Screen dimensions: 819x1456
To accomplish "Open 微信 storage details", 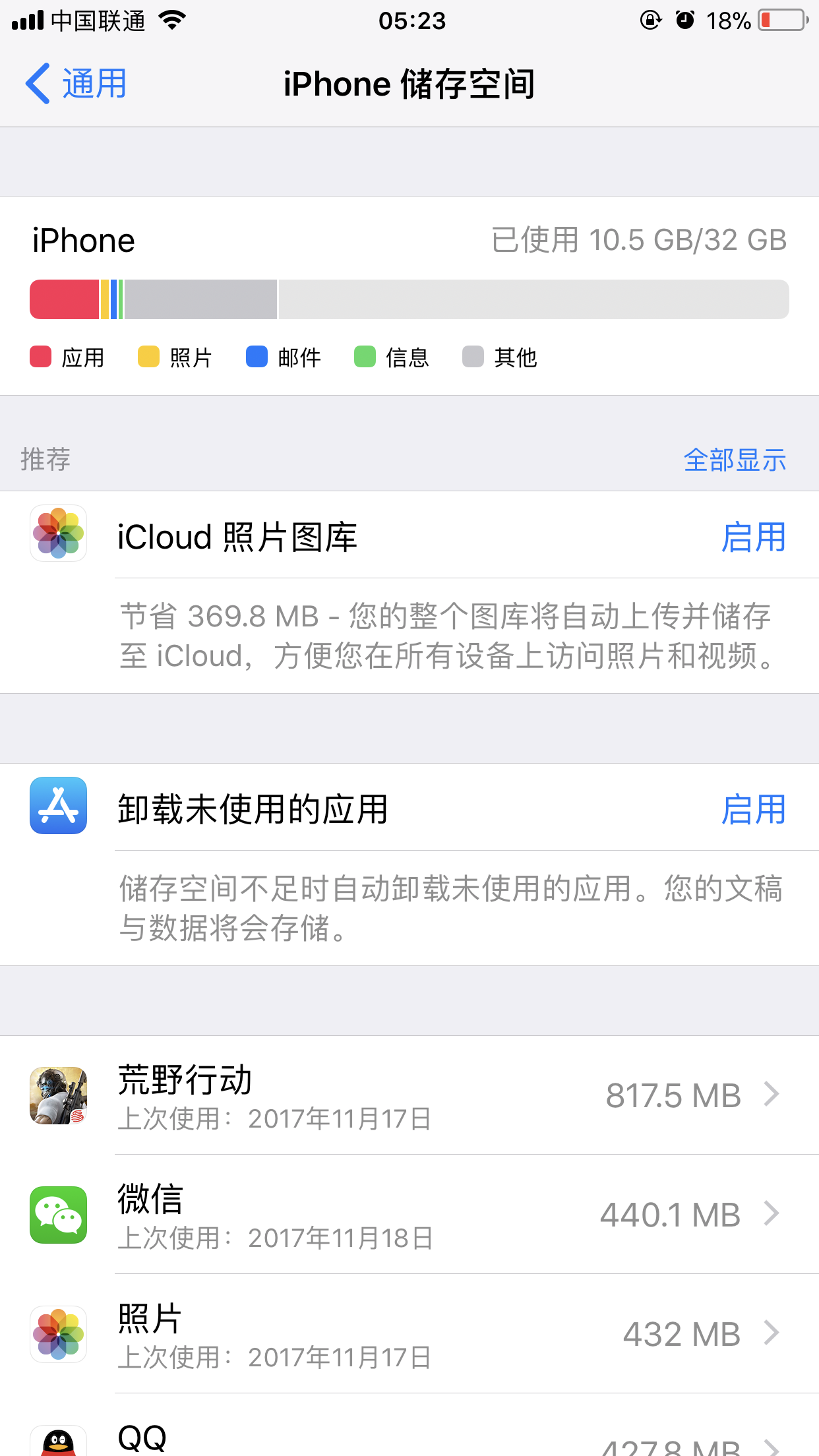I will click(409, 1215).
